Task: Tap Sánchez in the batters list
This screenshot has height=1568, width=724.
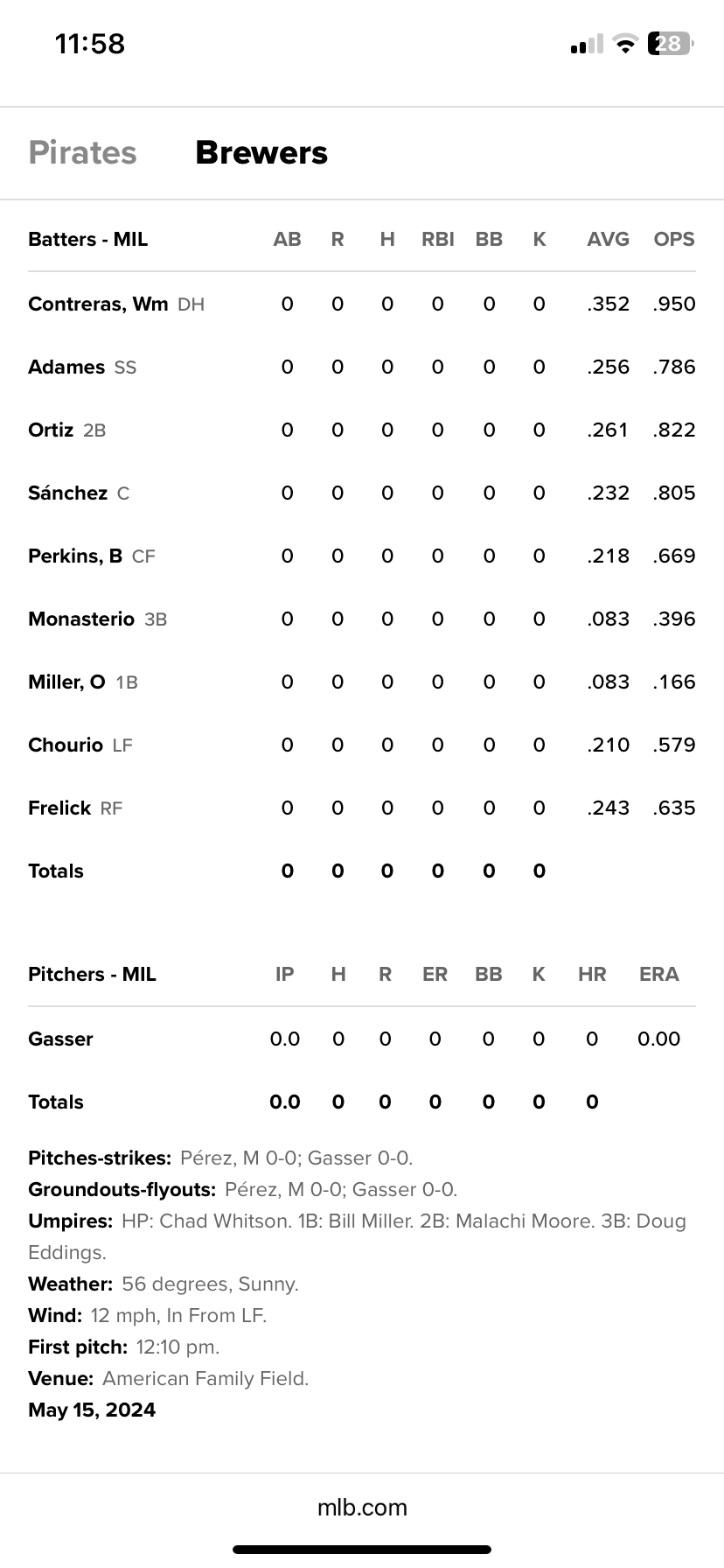Action: coord(67,493)
